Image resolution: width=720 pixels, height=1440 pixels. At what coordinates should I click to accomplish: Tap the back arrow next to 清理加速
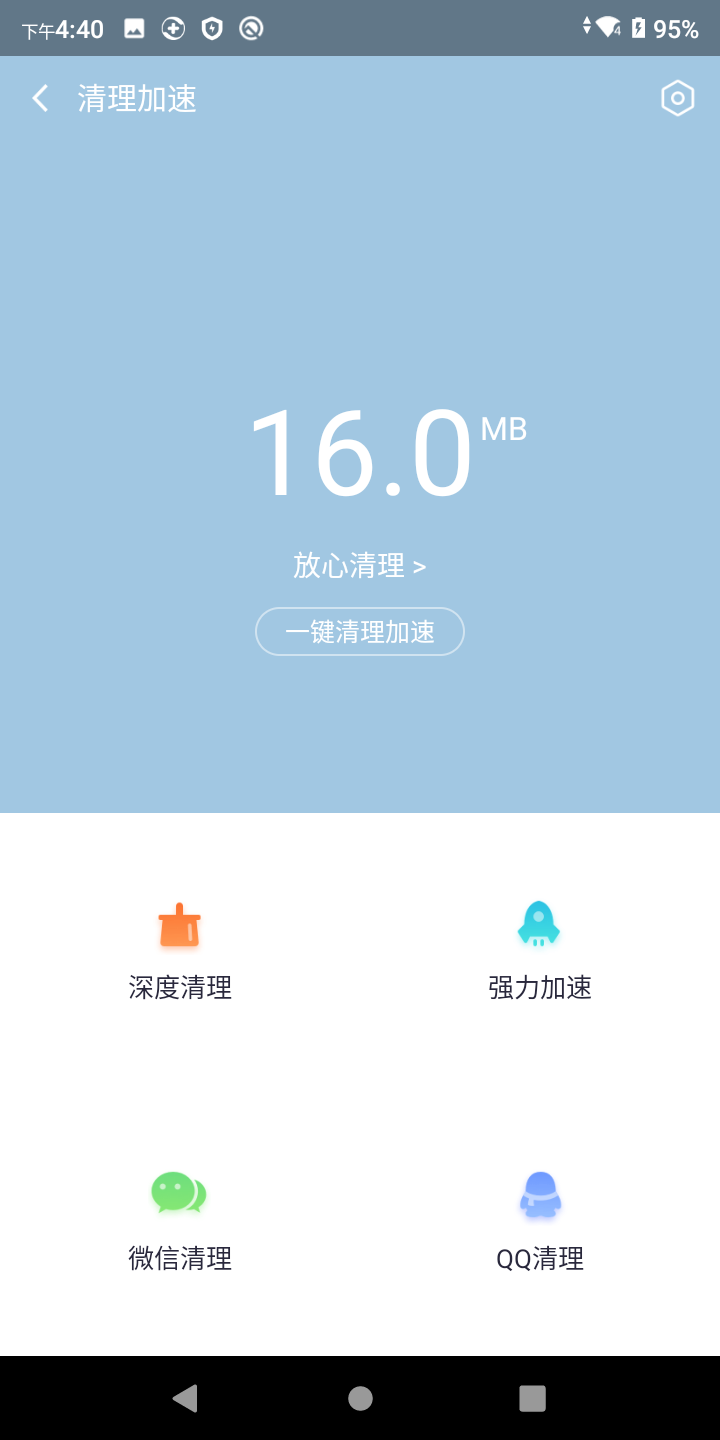(x=40, y=97)
